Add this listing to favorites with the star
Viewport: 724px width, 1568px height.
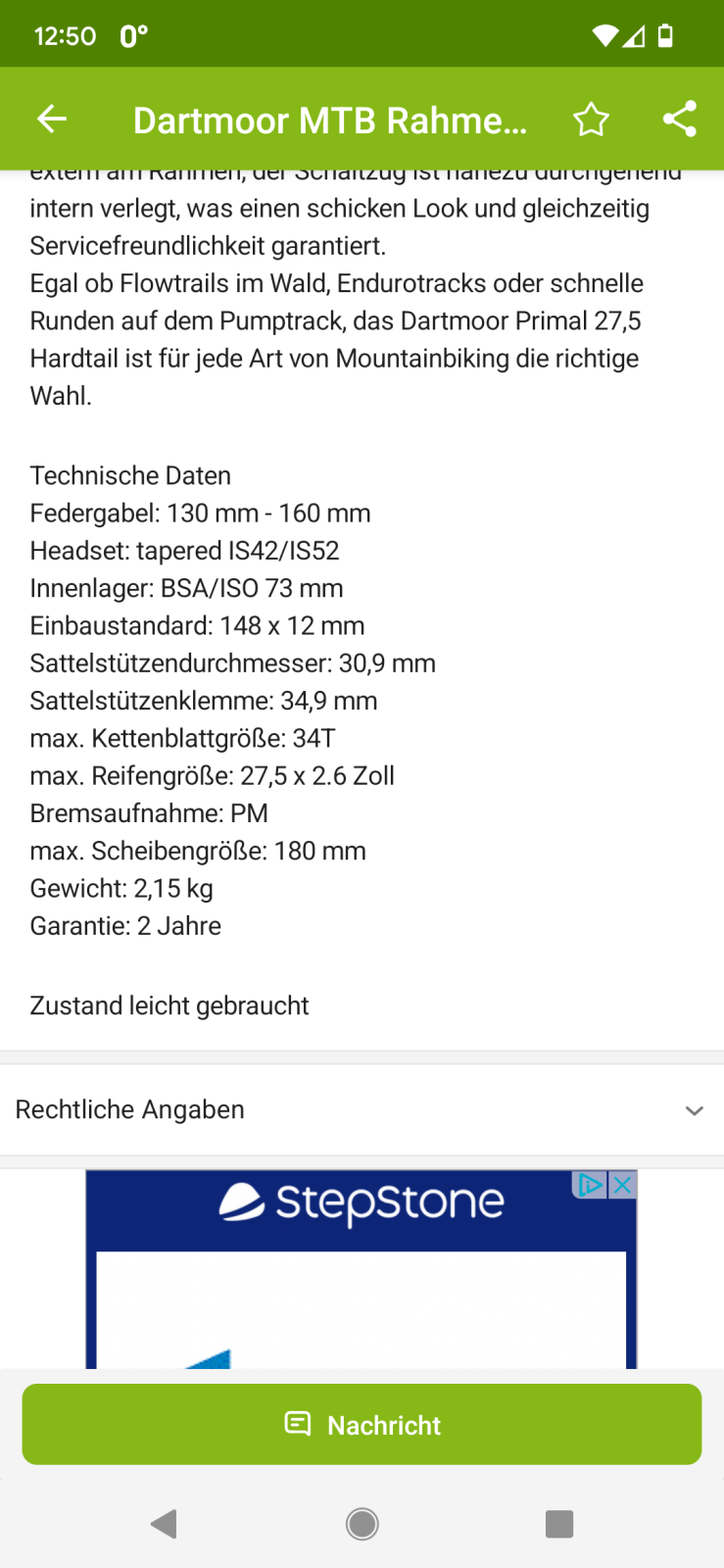point(591,120)
